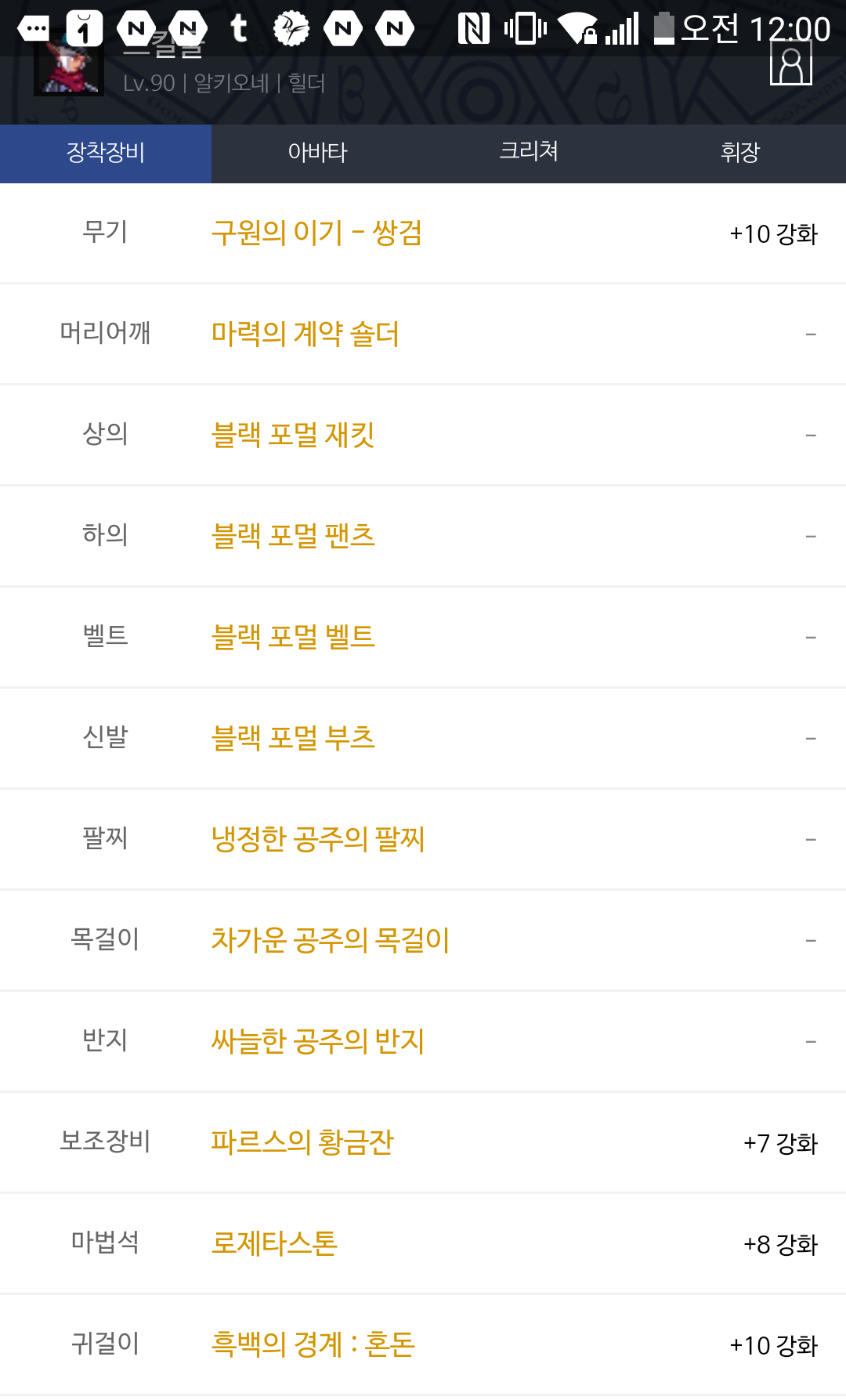View 파르스의 황금잔 details

[302, 1142]
